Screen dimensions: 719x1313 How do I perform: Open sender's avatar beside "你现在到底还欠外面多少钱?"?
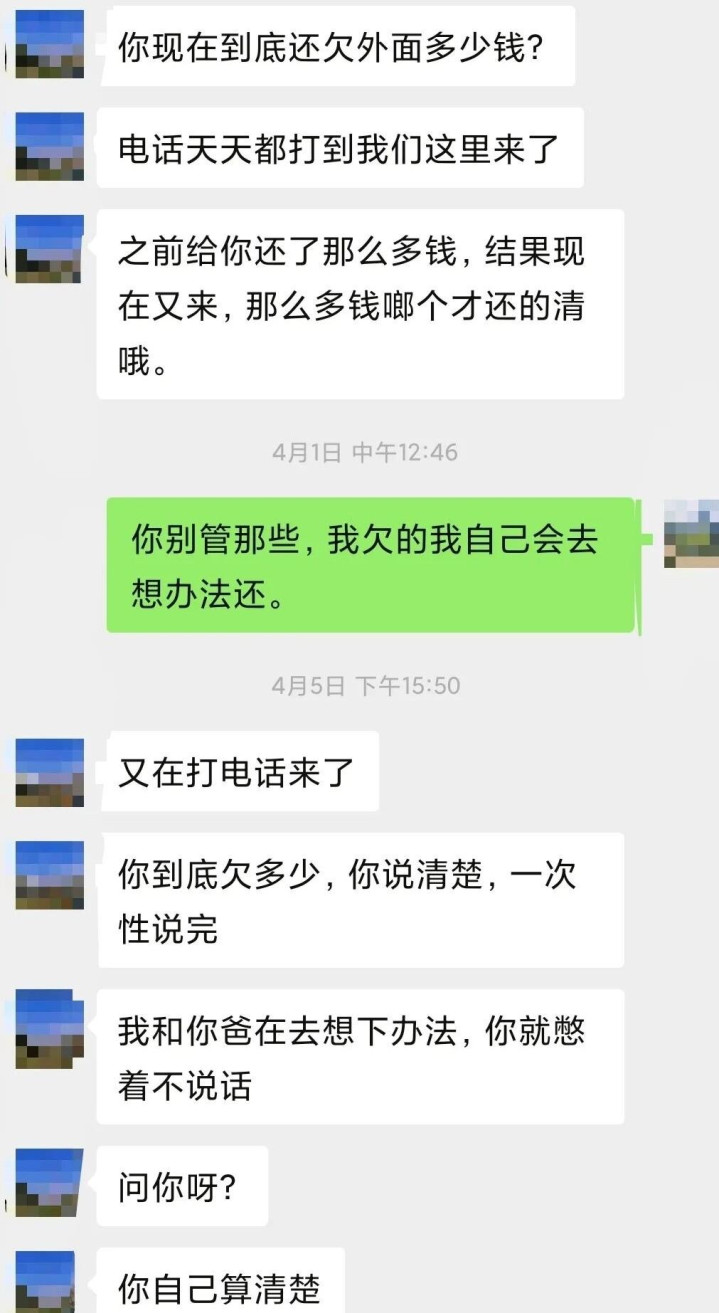pos(49,45)
